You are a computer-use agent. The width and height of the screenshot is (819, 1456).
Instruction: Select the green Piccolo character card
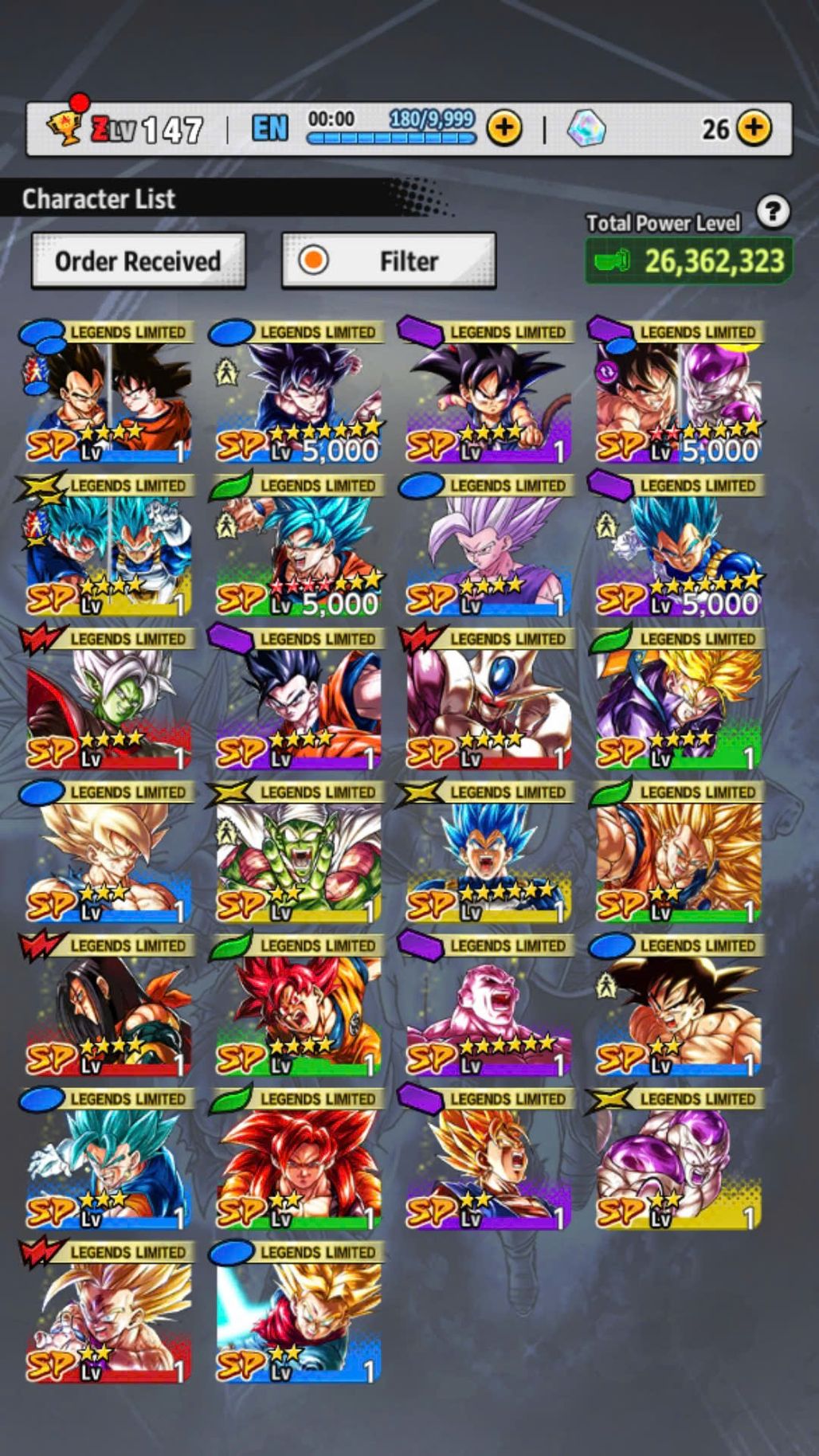(x=298, y=855)
